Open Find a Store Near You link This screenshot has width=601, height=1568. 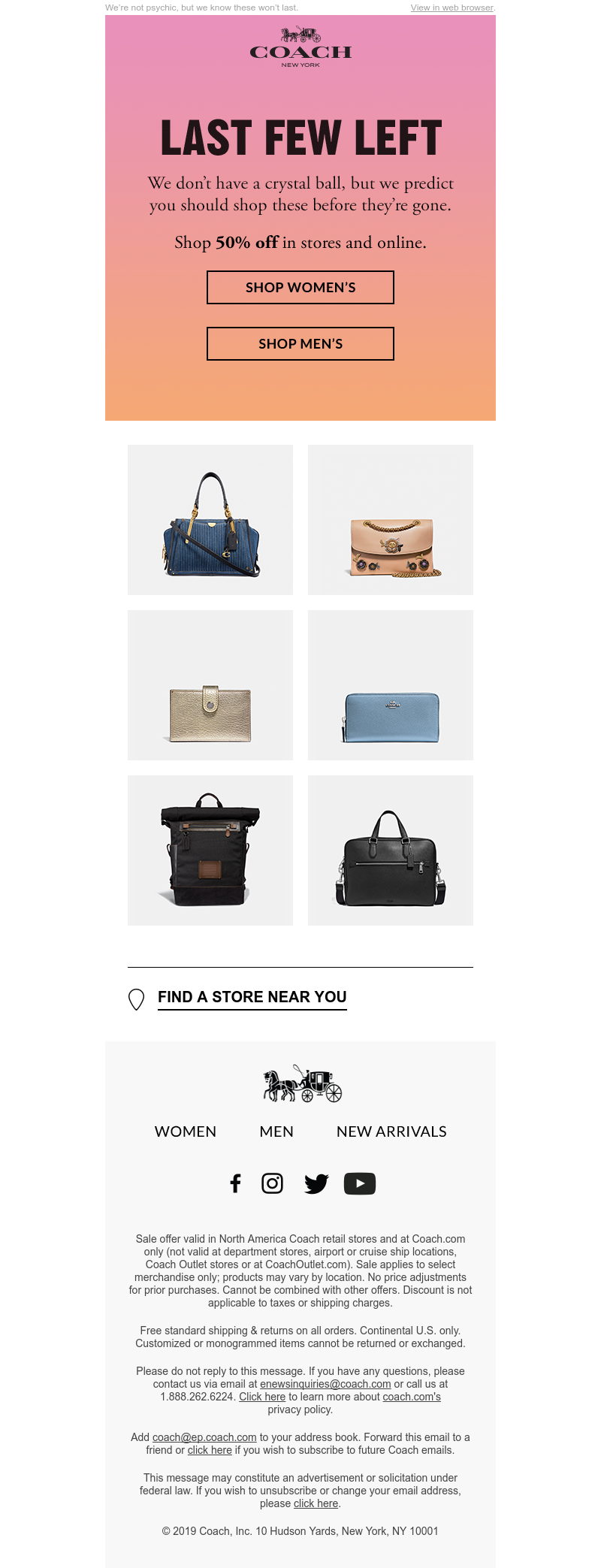[252, 997]
